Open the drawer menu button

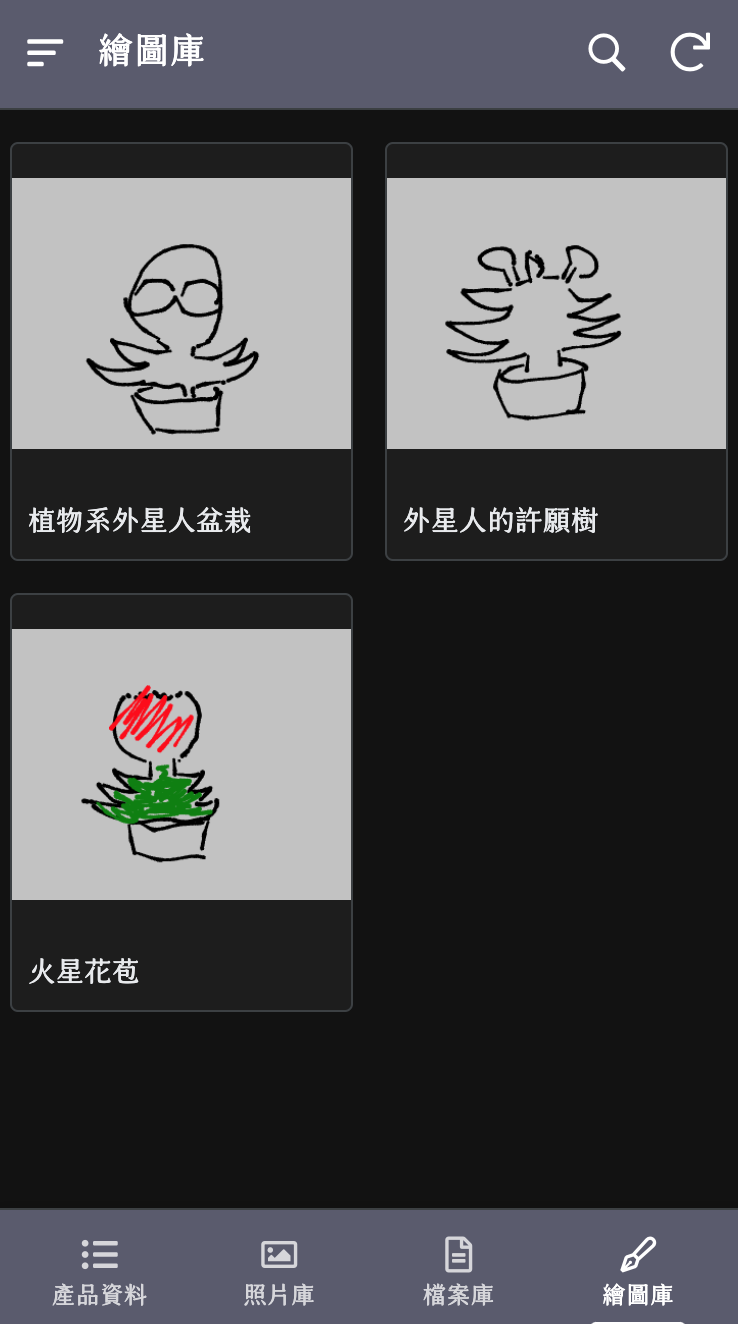[x=45, y=52]
